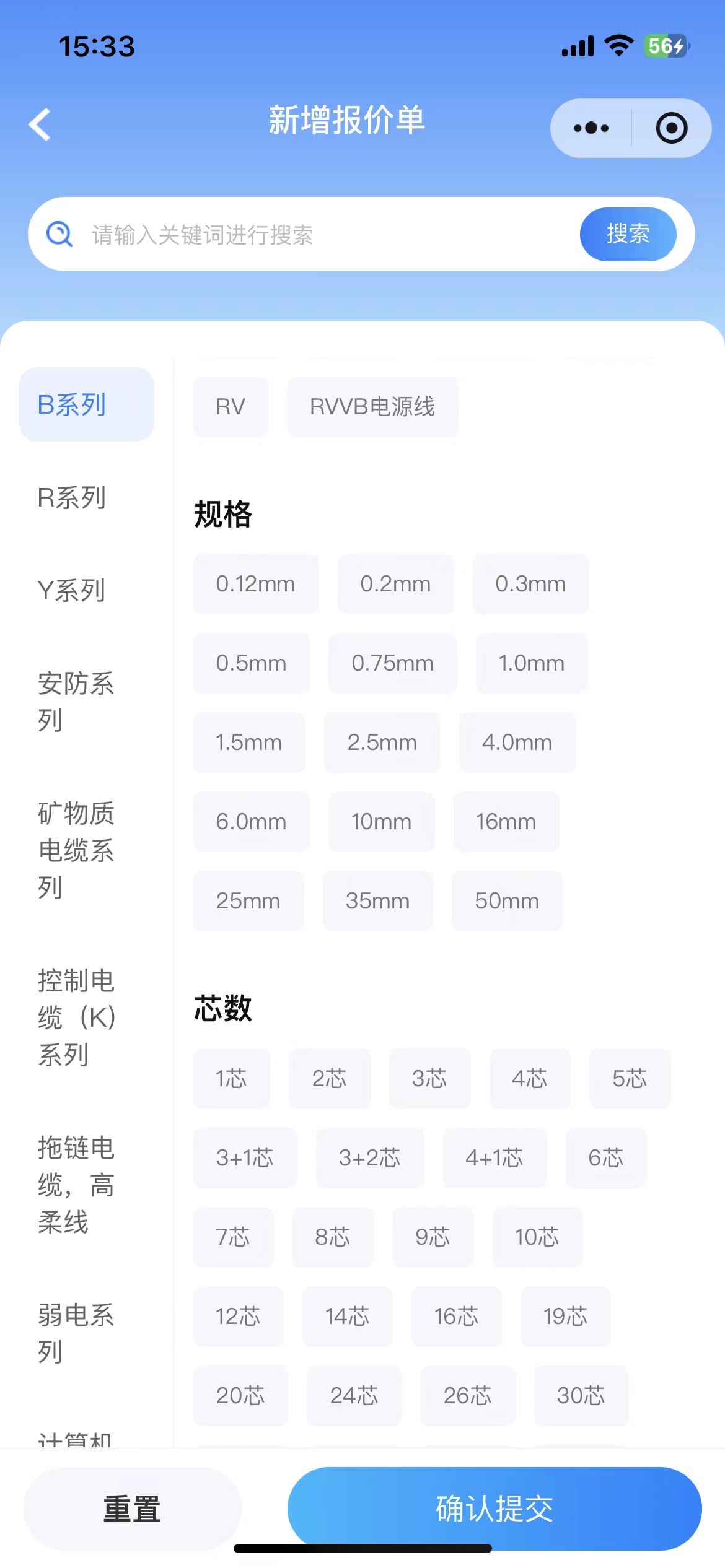Viewport: 725px width, 1568px height.
Task: Choose the 3+2芯 option
Action: pos(370,1158)
